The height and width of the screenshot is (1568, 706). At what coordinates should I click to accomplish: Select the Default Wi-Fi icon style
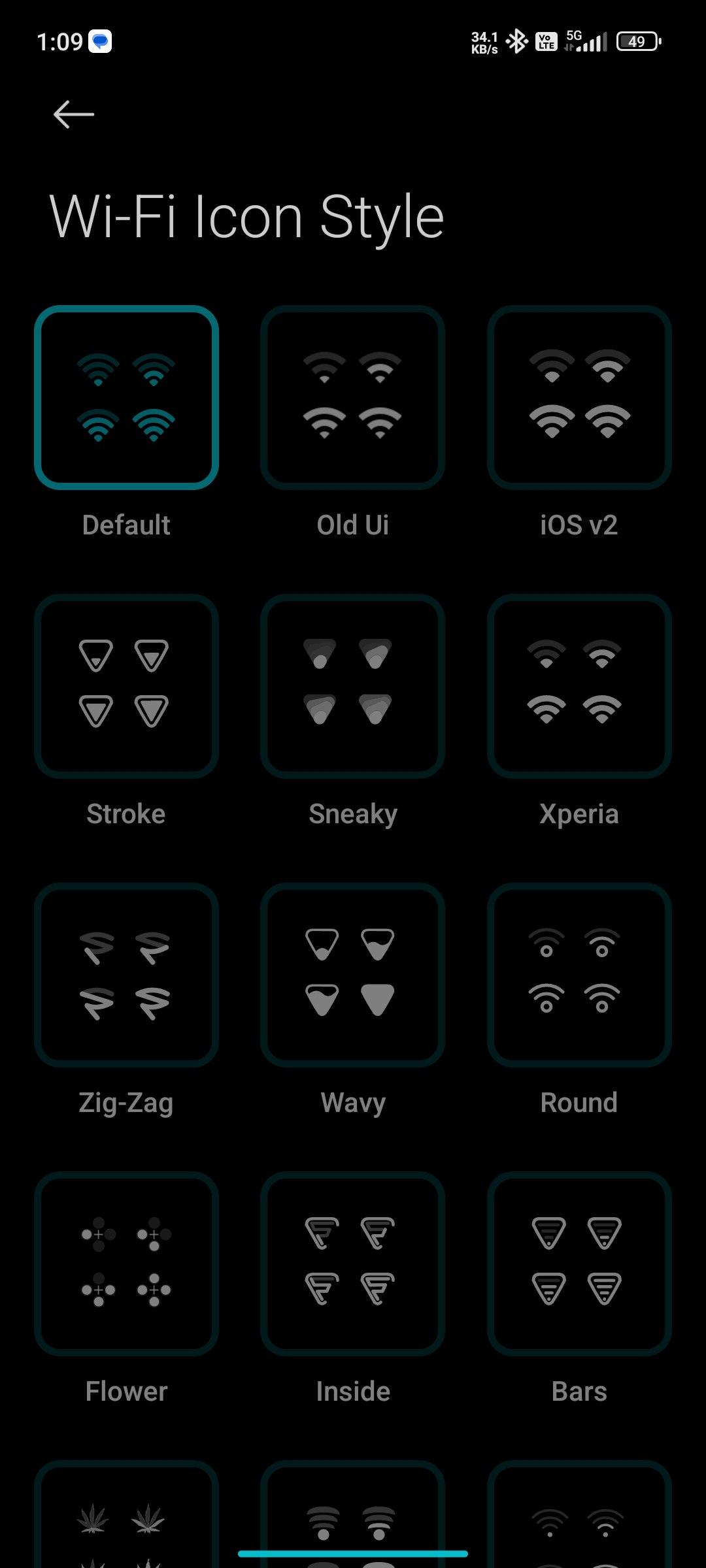[126, 397]
